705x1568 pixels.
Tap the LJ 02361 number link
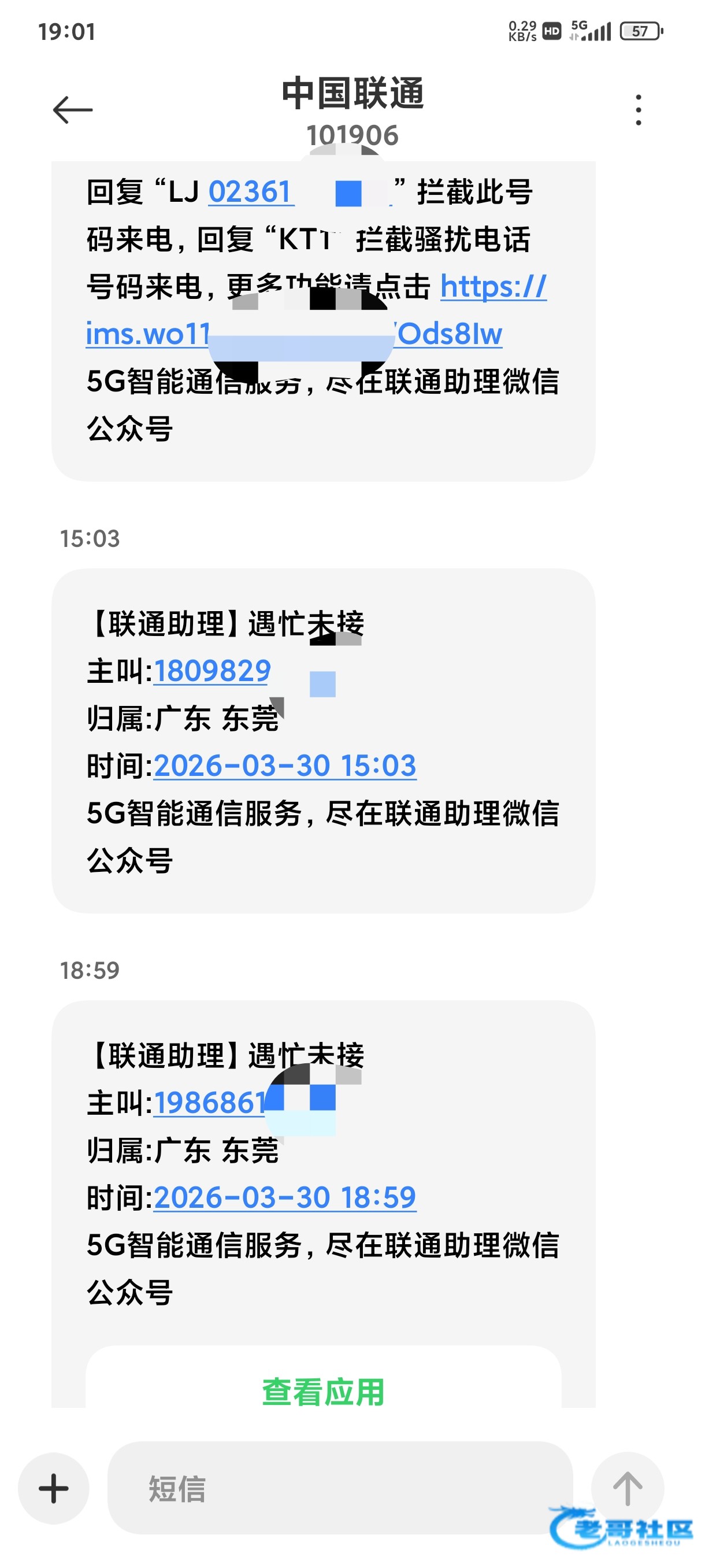click(x=251, y=193)
